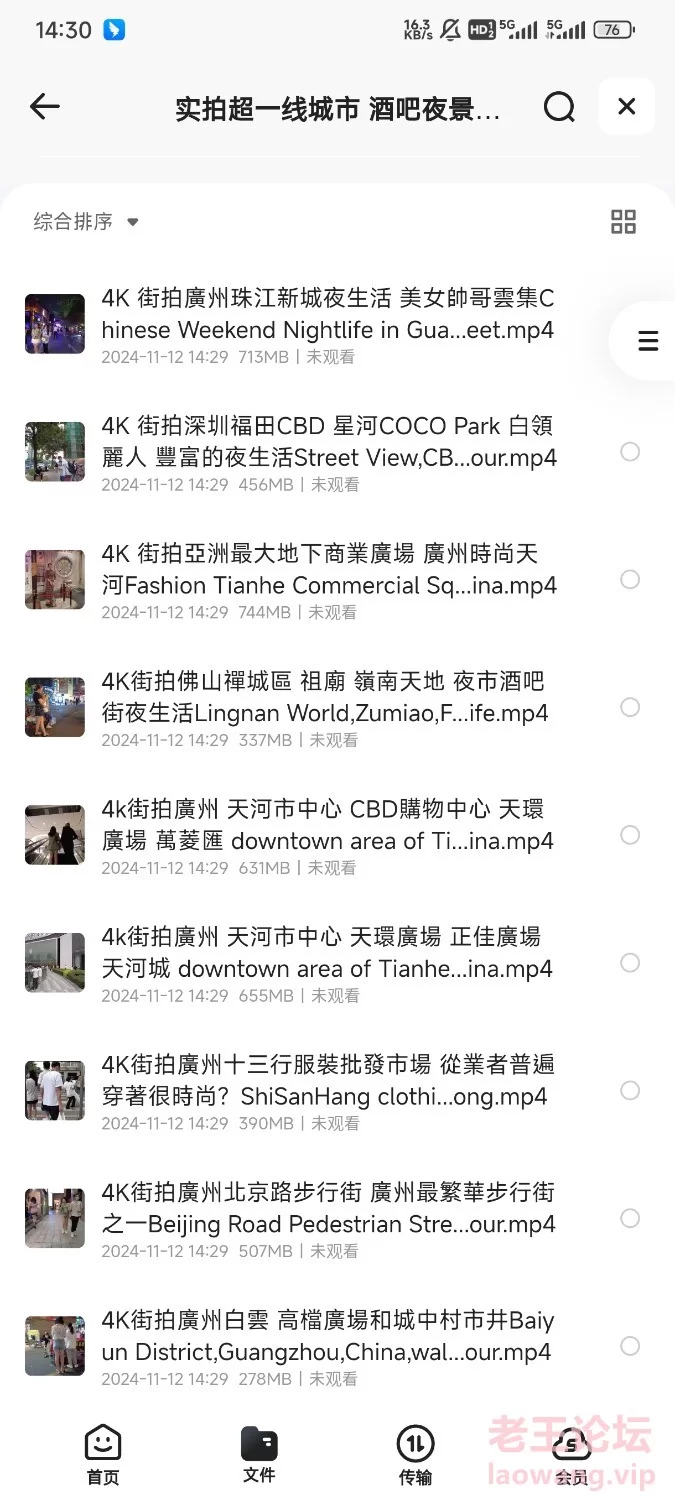Viewport: 675px width, 1500px height.
Task: Select checkbox for 佛山禪城區 Lingnan World video
Action: pos(630,707)
